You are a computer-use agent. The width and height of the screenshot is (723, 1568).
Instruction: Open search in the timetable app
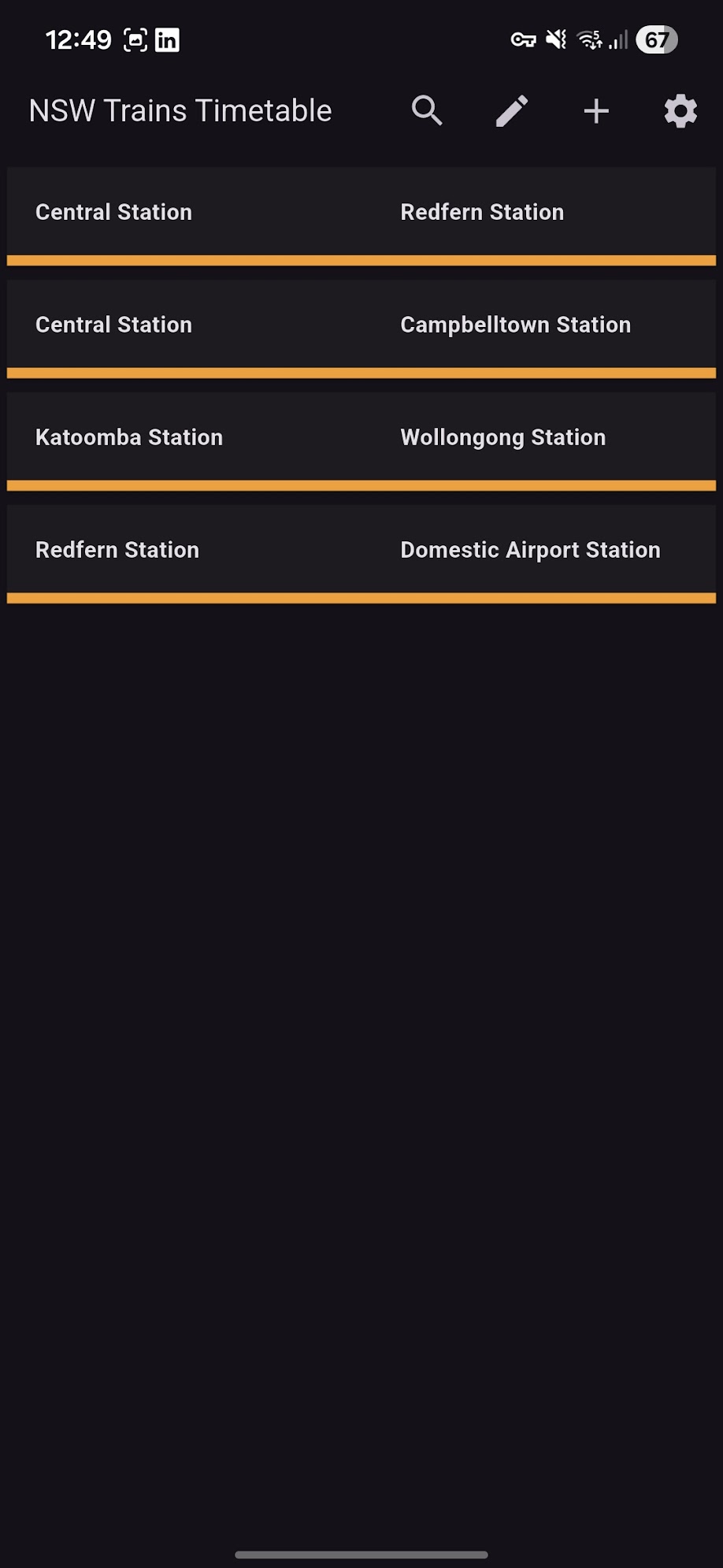pos(427,111)
